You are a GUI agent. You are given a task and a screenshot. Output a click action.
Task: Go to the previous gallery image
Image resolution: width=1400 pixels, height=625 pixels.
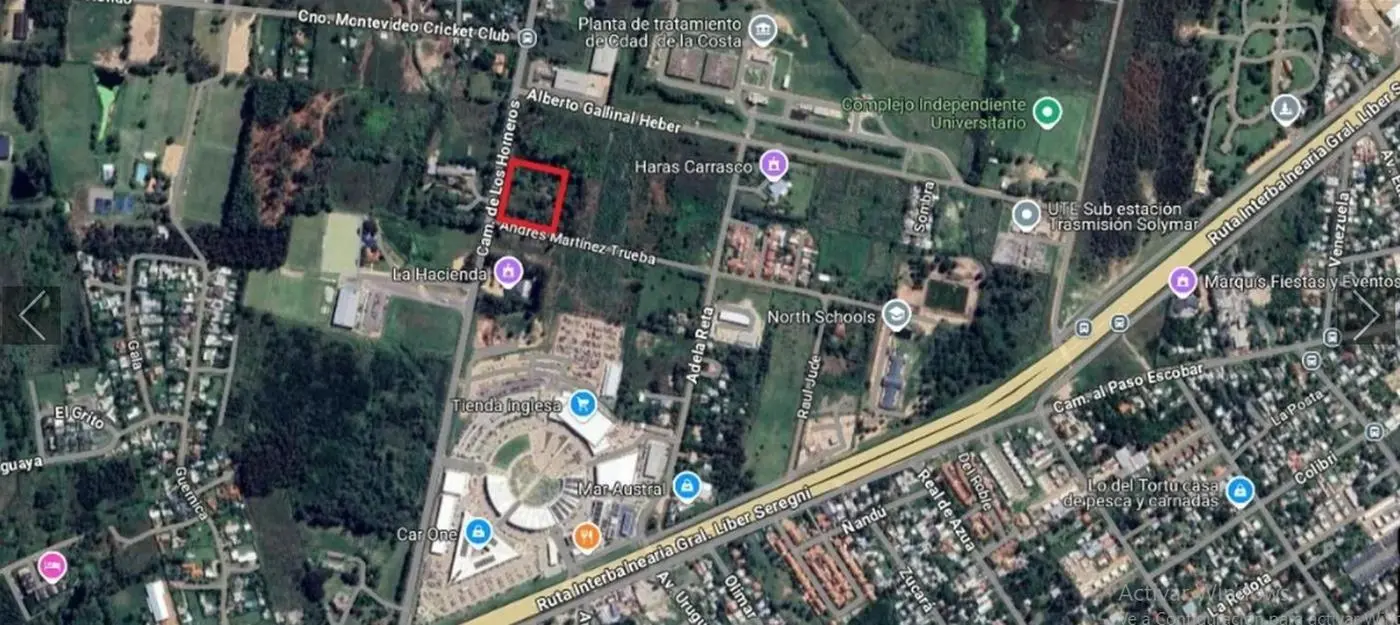coord(30,316)
